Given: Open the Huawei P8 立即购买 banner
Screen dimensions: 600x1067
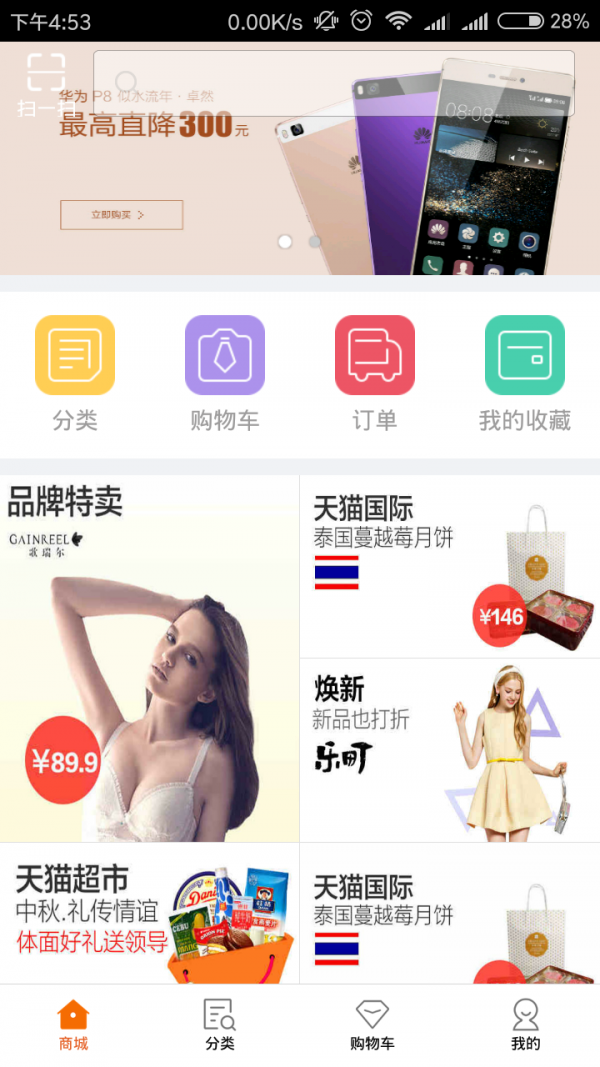Looking at the screenshot, I should coord(121,214).
